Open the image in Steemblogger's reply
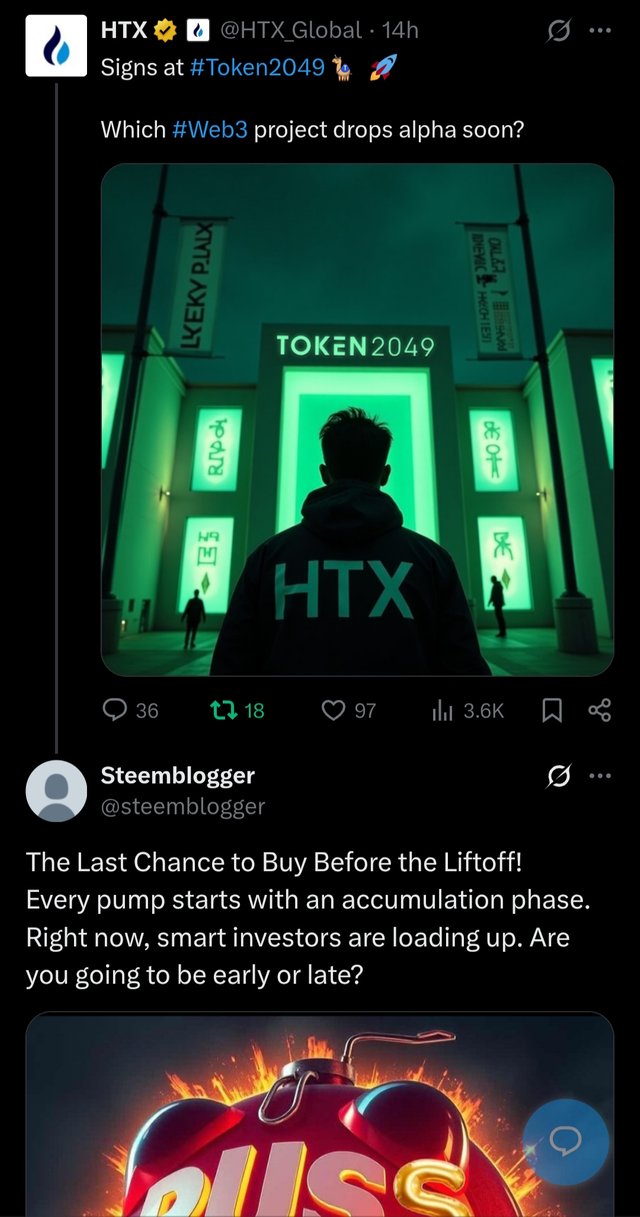The image size is (640, 1217). click(x=300, y=1120)
